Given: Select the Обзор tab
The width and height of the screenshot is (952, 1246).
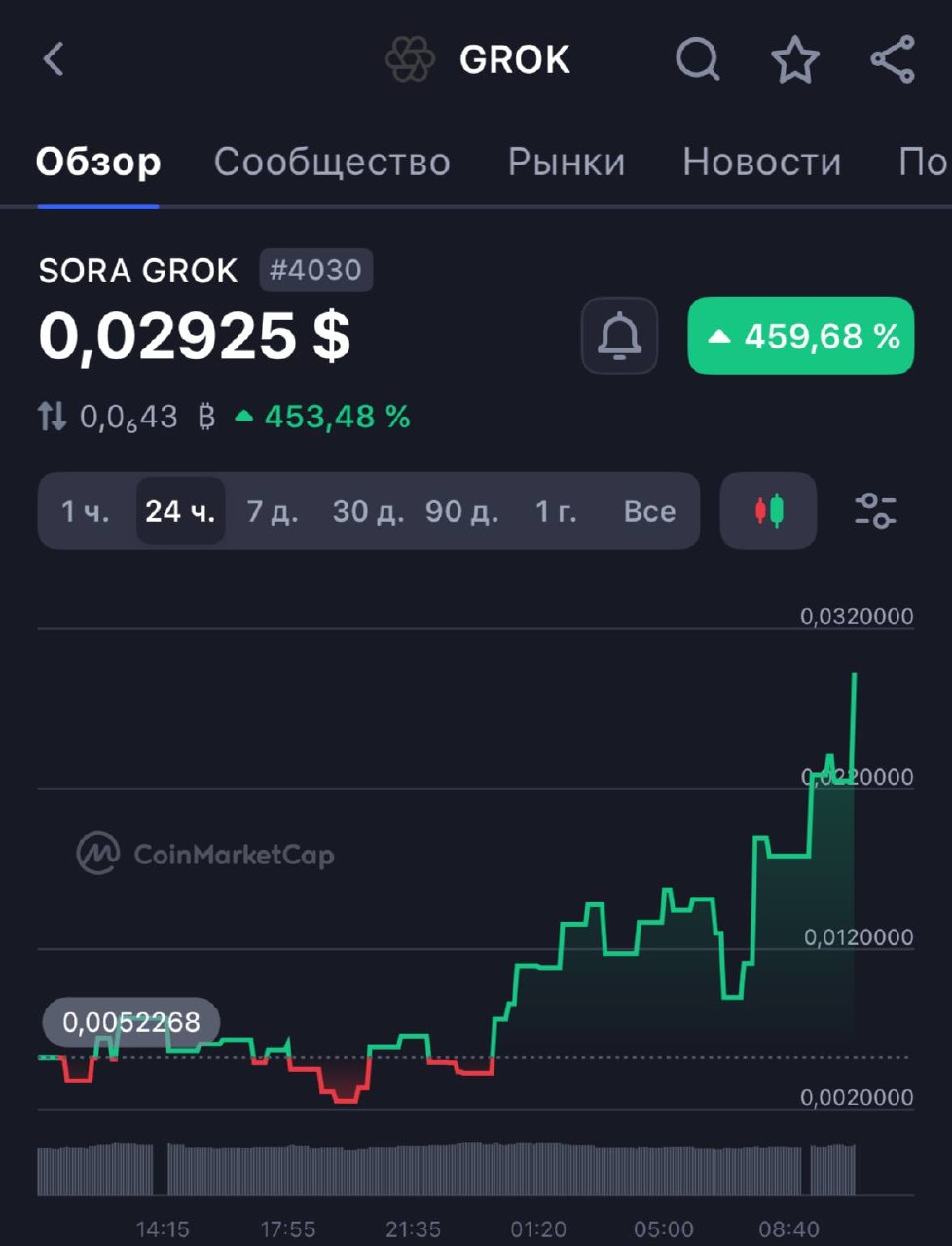Looking at the screenshot, I should coord(98,162).
